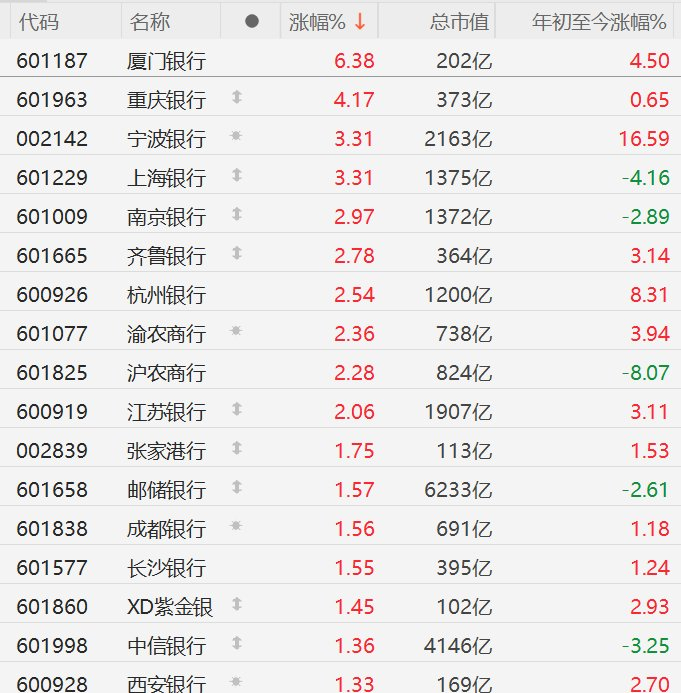This screenshot has width=681, height=693.
Task: Open stock 成都银行 details
Action: point(167,529)
